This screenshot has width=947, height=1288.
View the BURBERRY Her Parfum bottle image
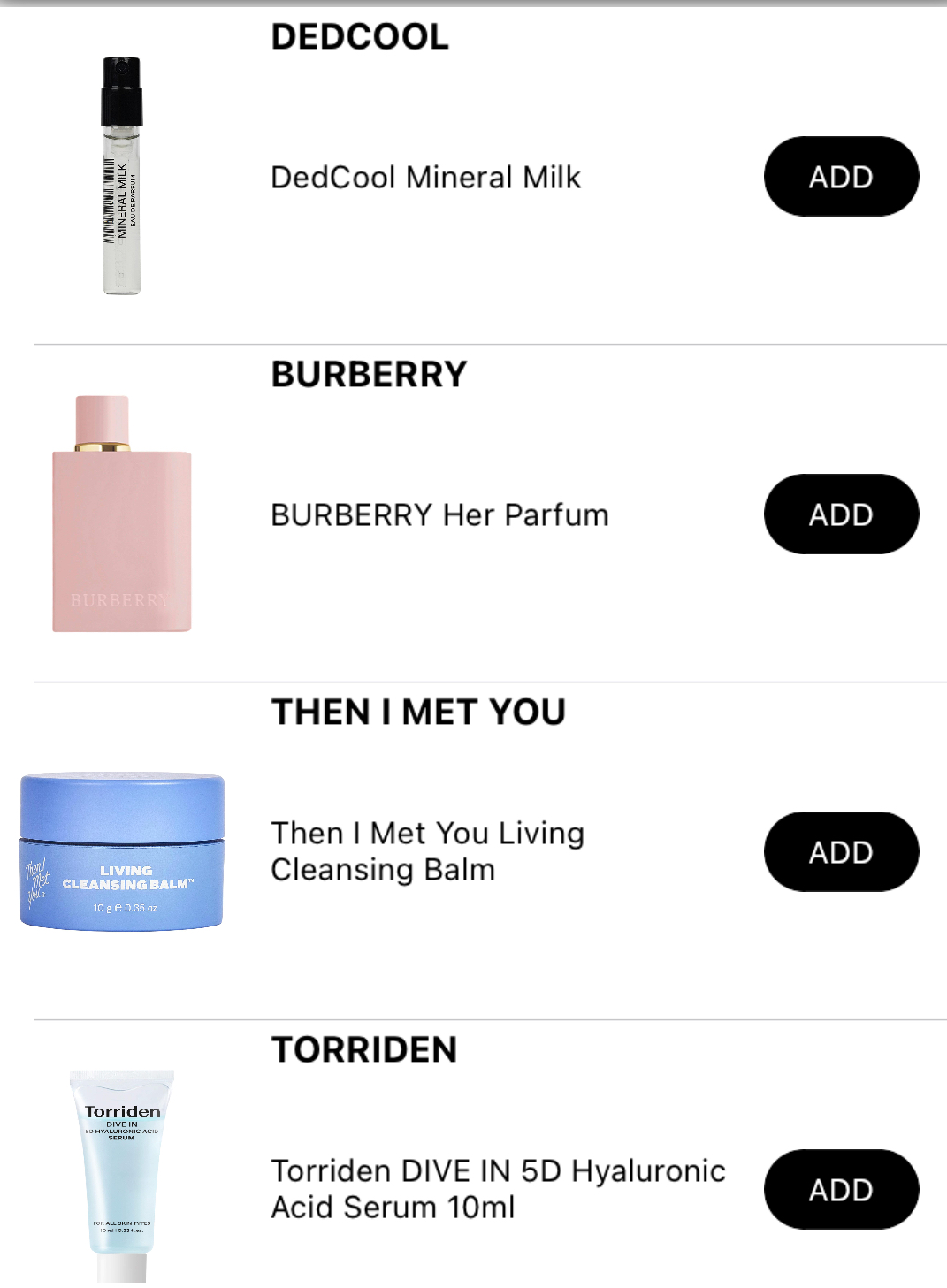(122, 514)
